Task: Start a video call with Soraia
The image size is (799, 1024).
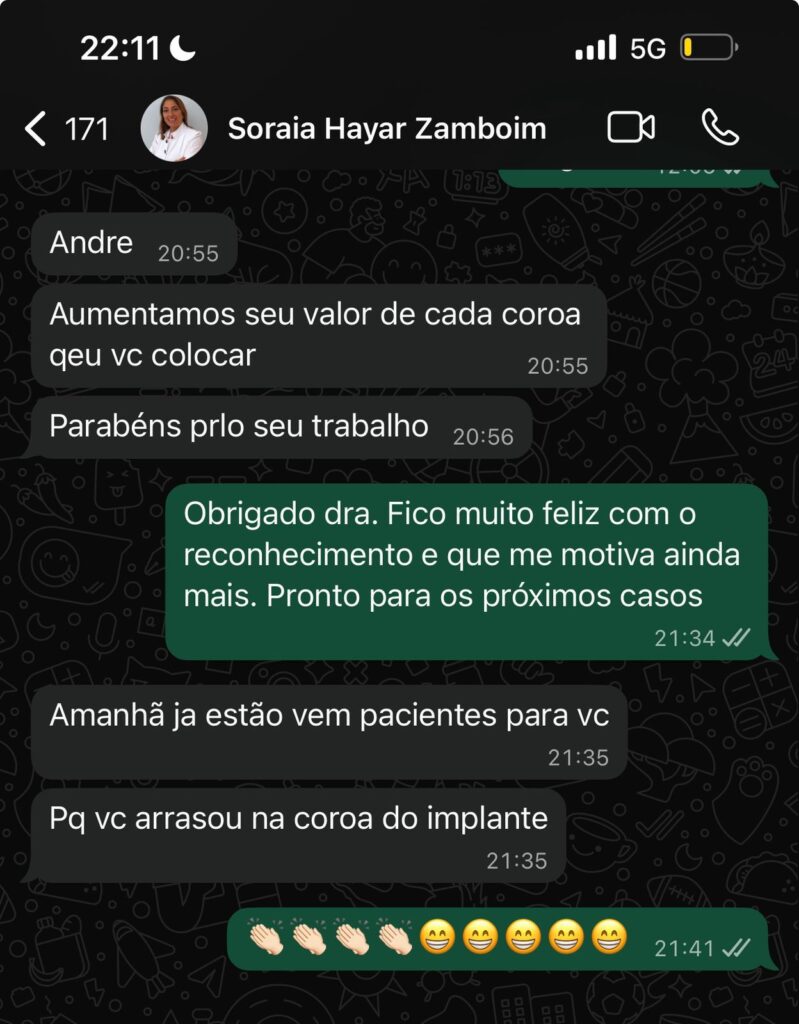Action: point(631,128)
